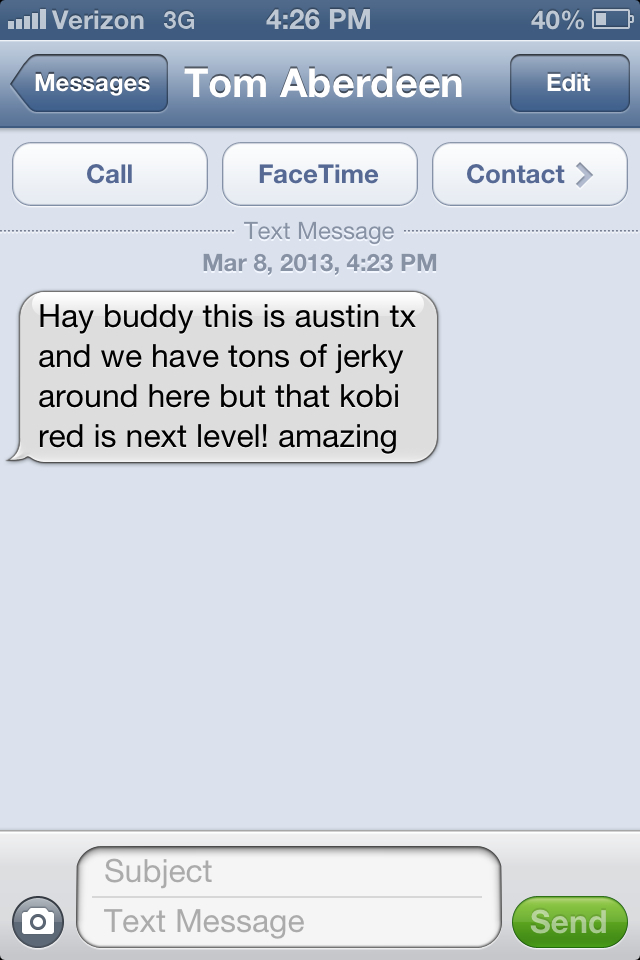Screen dimensions: 640x960
Task: Go back to the Messages list
Action: click(x=90, y=84)
